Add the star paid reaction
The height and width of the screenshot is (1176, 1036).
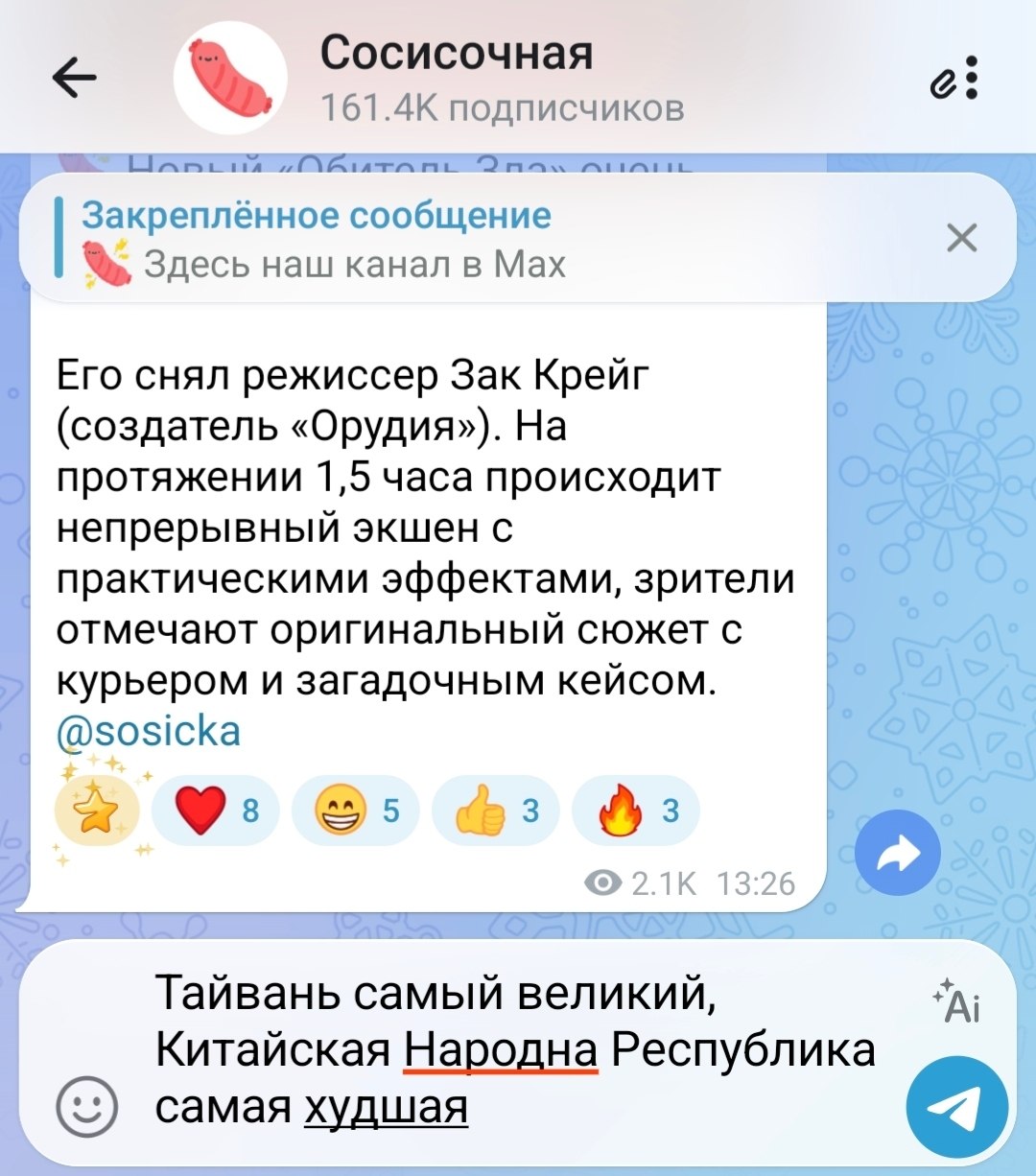98,811
